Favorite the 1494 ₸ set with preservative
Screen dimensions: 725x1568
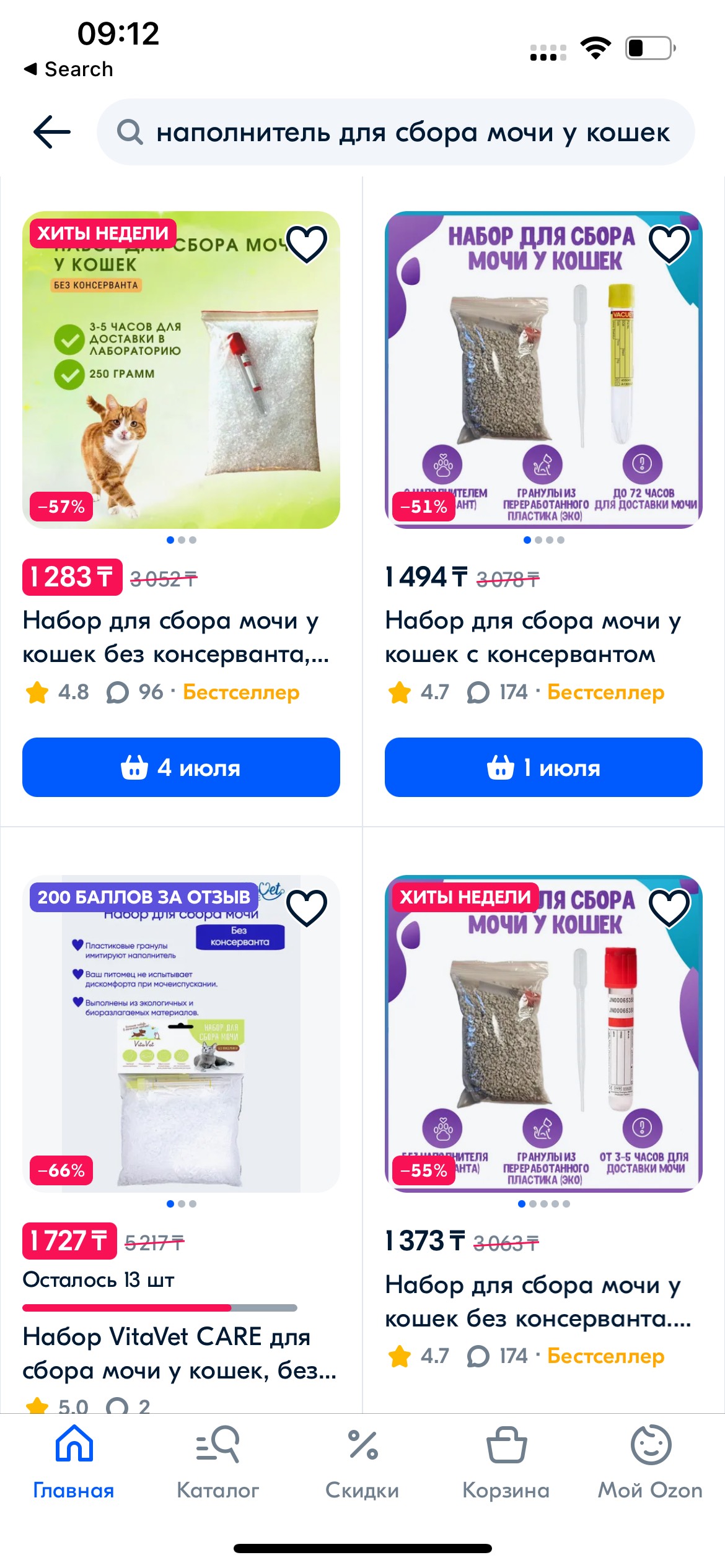click(669, 244)
